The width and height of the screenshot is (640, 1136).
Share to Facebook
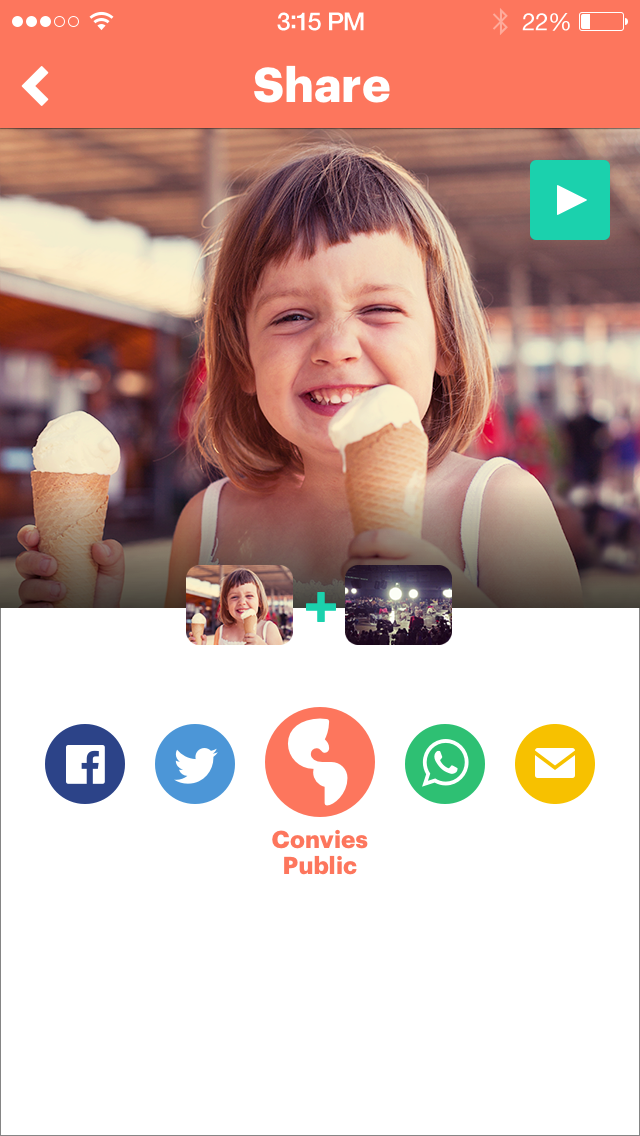[x=85, y=765]
